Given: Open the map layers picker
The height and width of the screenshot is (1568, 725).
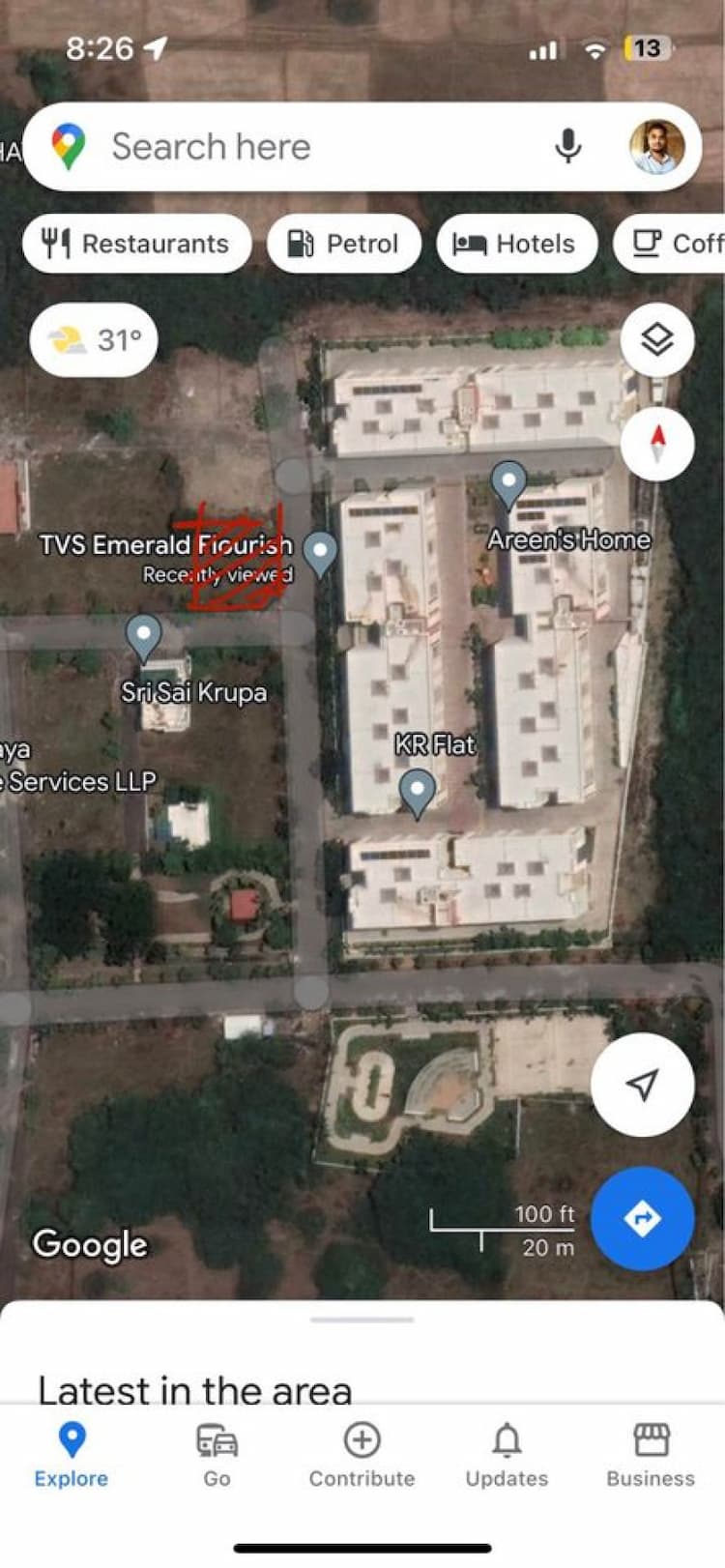Looking at the screenshot, I should [658, 340].
